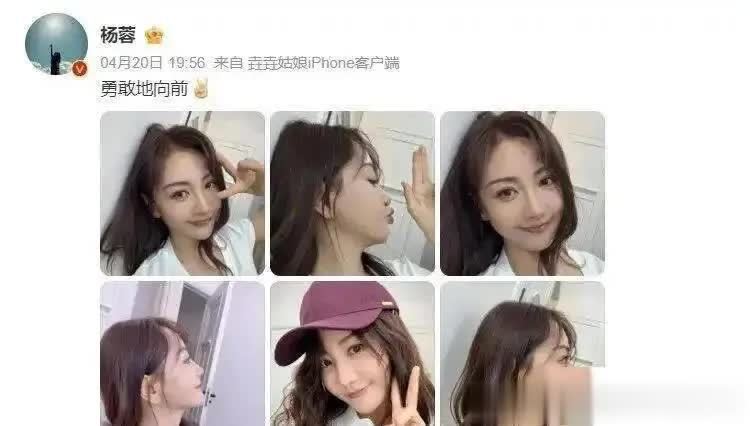The image size is (750, 426).
Task: Open the photo with the maroon baseball cap
Action: point(352,353)
